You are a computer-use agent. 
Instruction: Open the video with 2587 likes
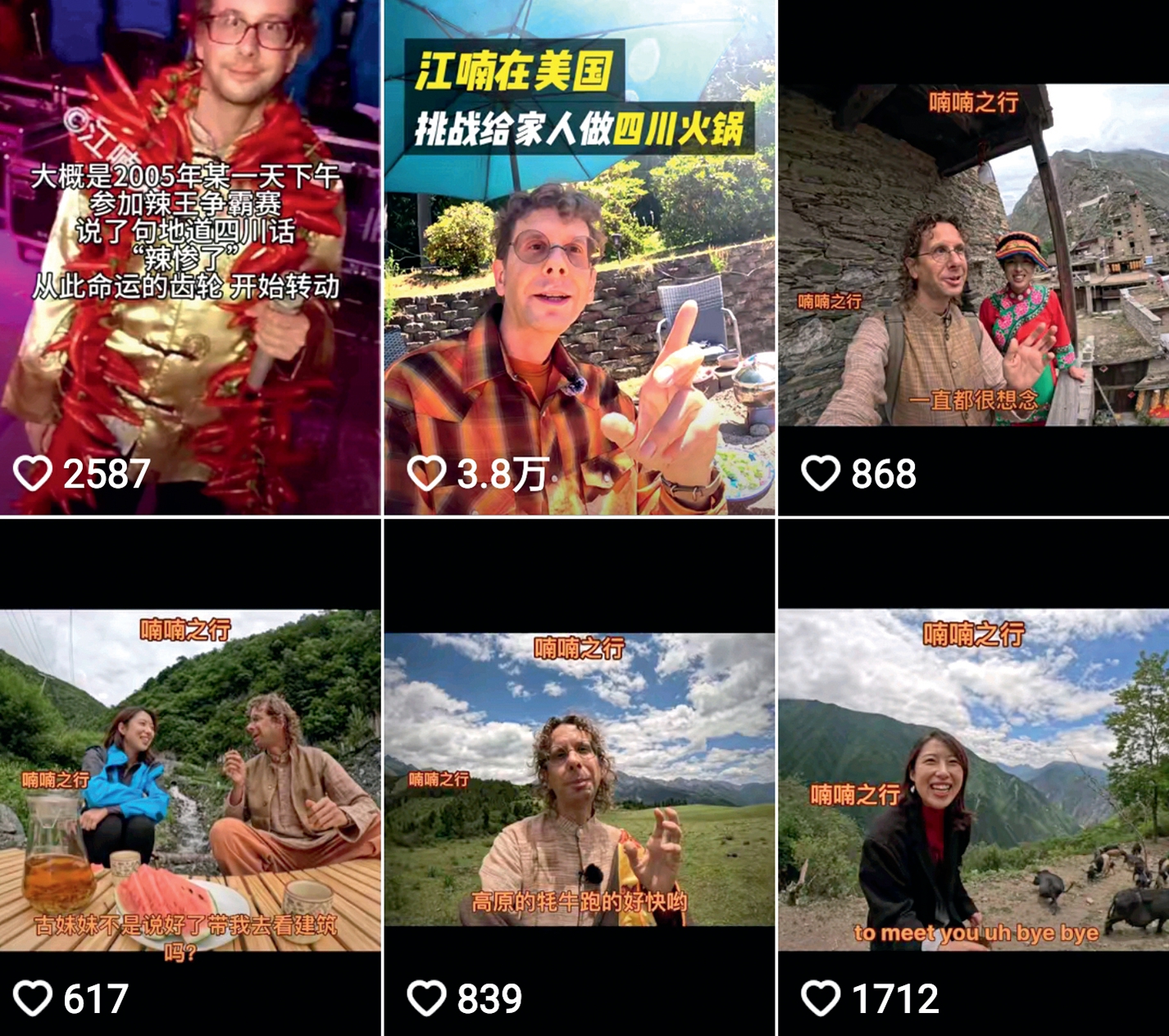[x=190, y=257]
